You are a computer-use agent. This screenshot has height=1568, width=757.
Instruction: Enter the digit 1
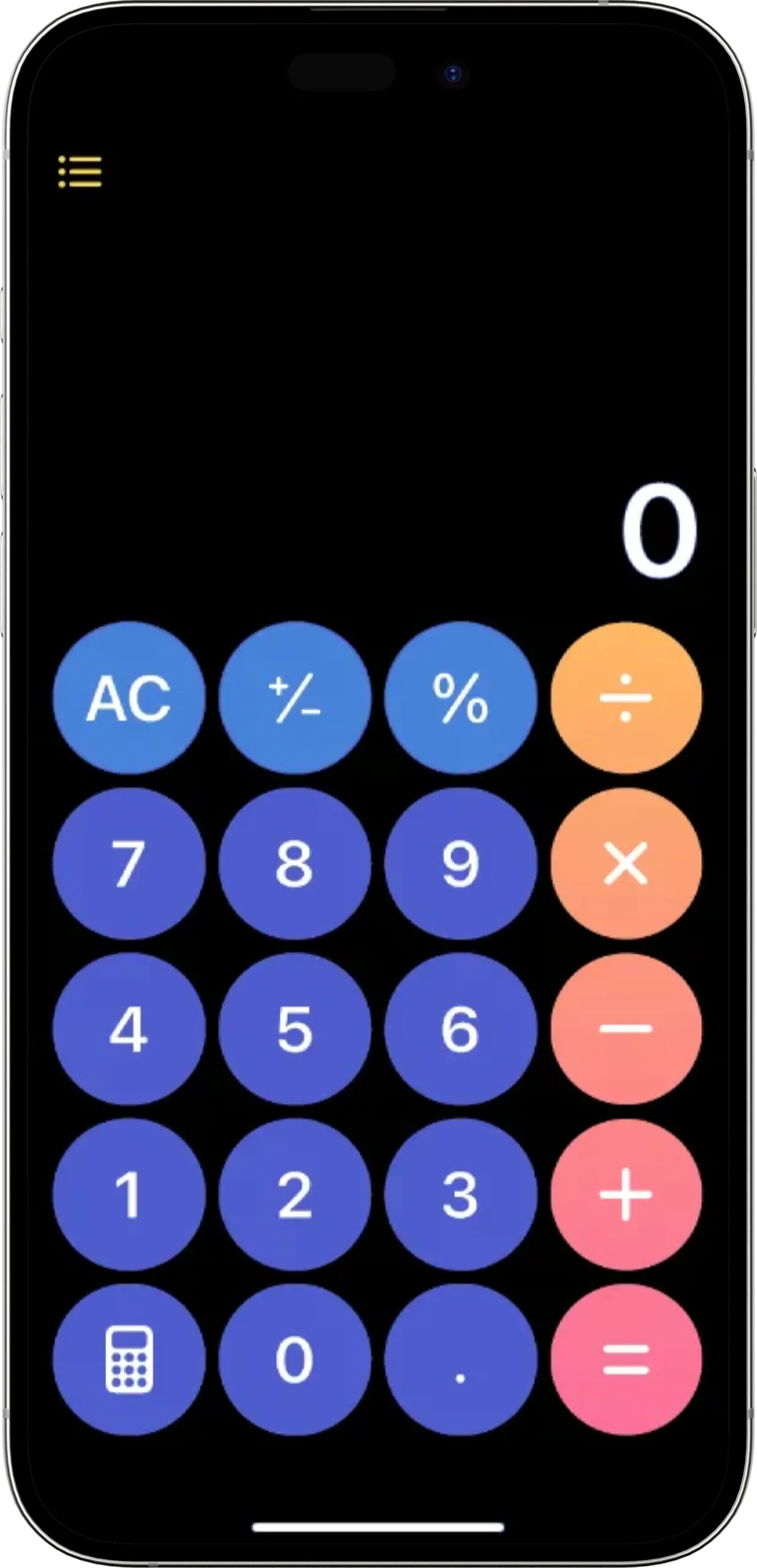point(129,1194)
